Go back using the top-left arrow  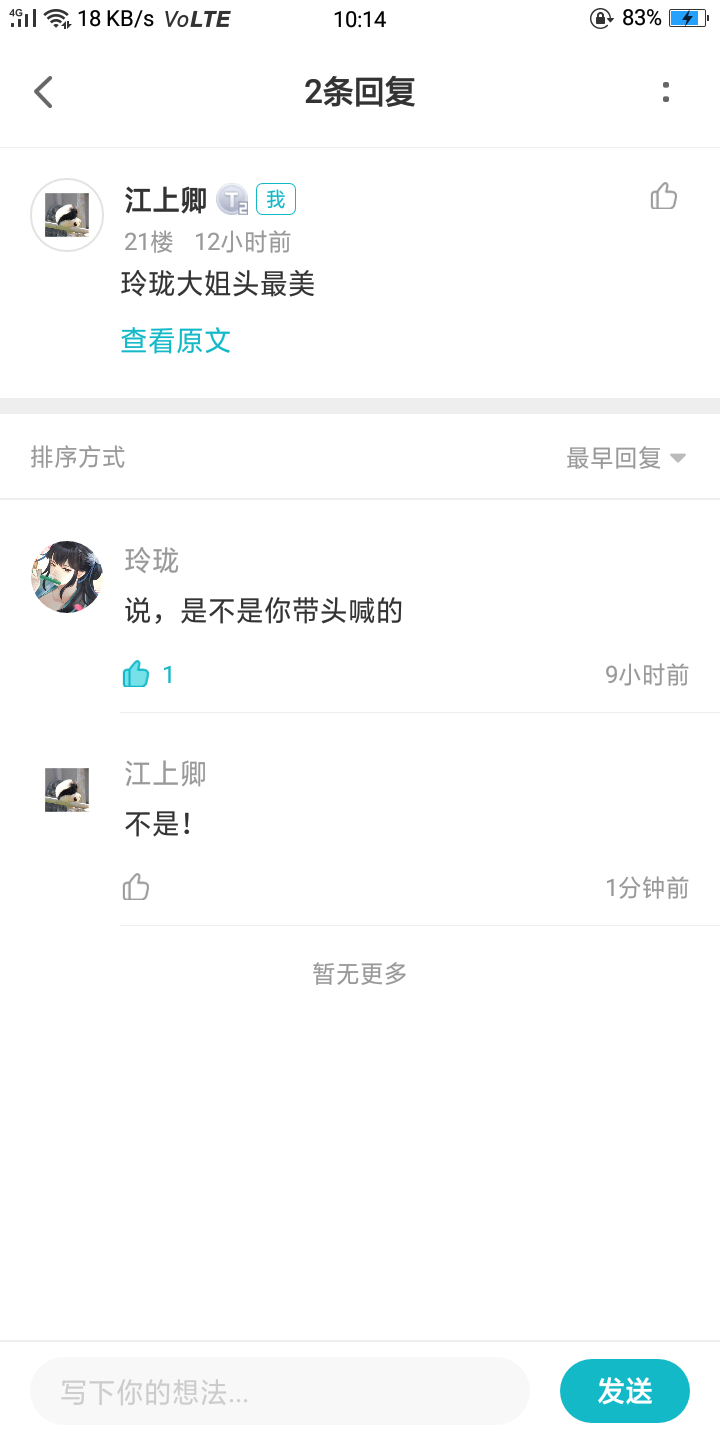click(43, 92)
